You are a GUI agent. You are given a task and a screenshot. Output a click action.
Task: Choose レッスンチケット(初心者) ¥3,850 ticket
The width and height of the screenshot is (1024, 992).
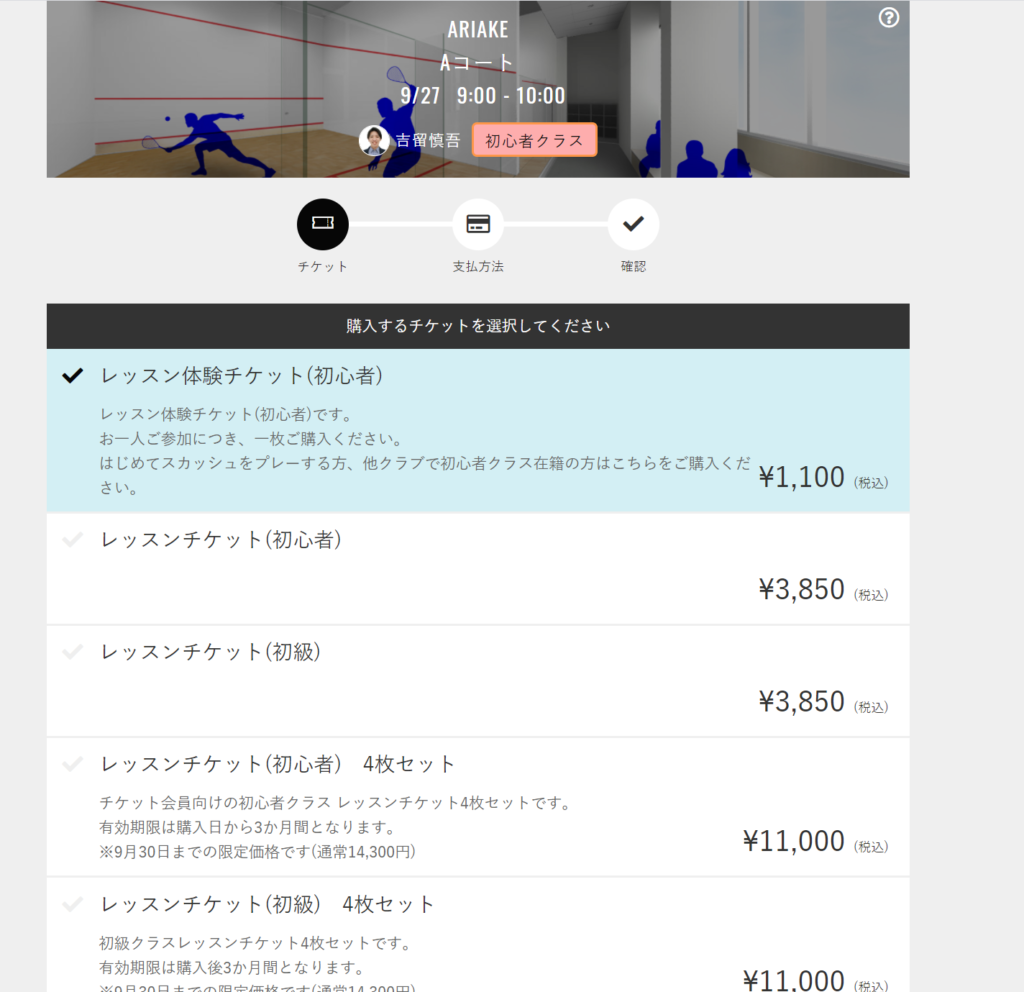pyautogui.click(x=477, y=568)
